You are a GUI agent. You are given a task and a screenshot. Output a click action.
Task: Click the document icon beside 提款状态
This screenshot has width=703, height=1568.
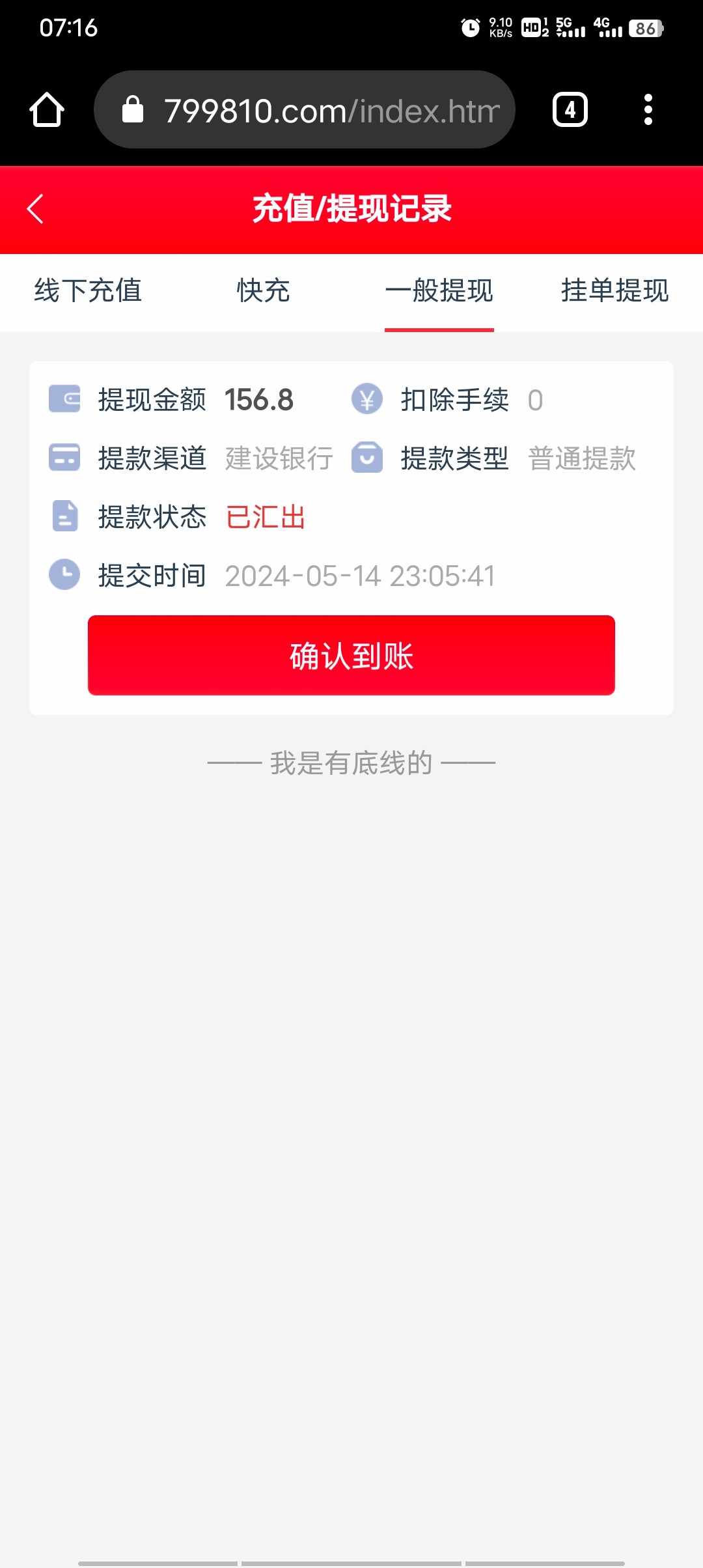[64, 516]
